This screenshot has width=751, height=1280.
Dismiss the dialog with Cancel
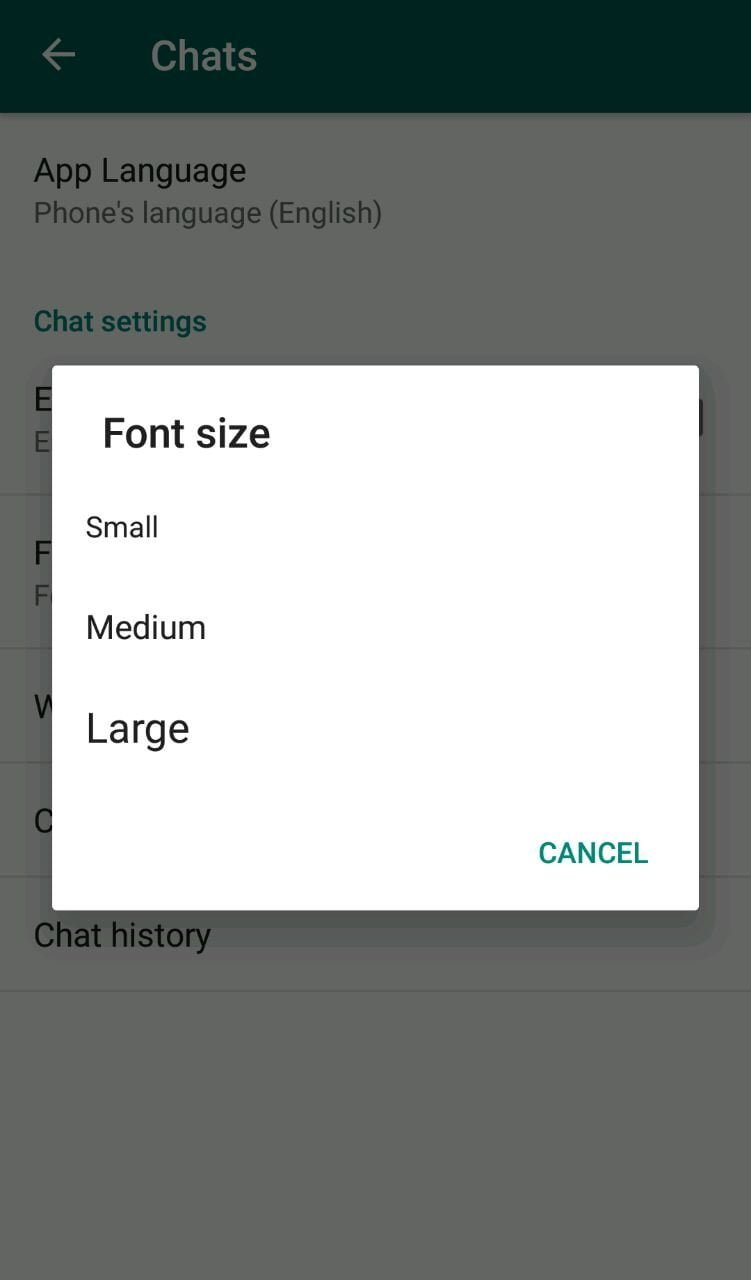[x=593, y=853]
